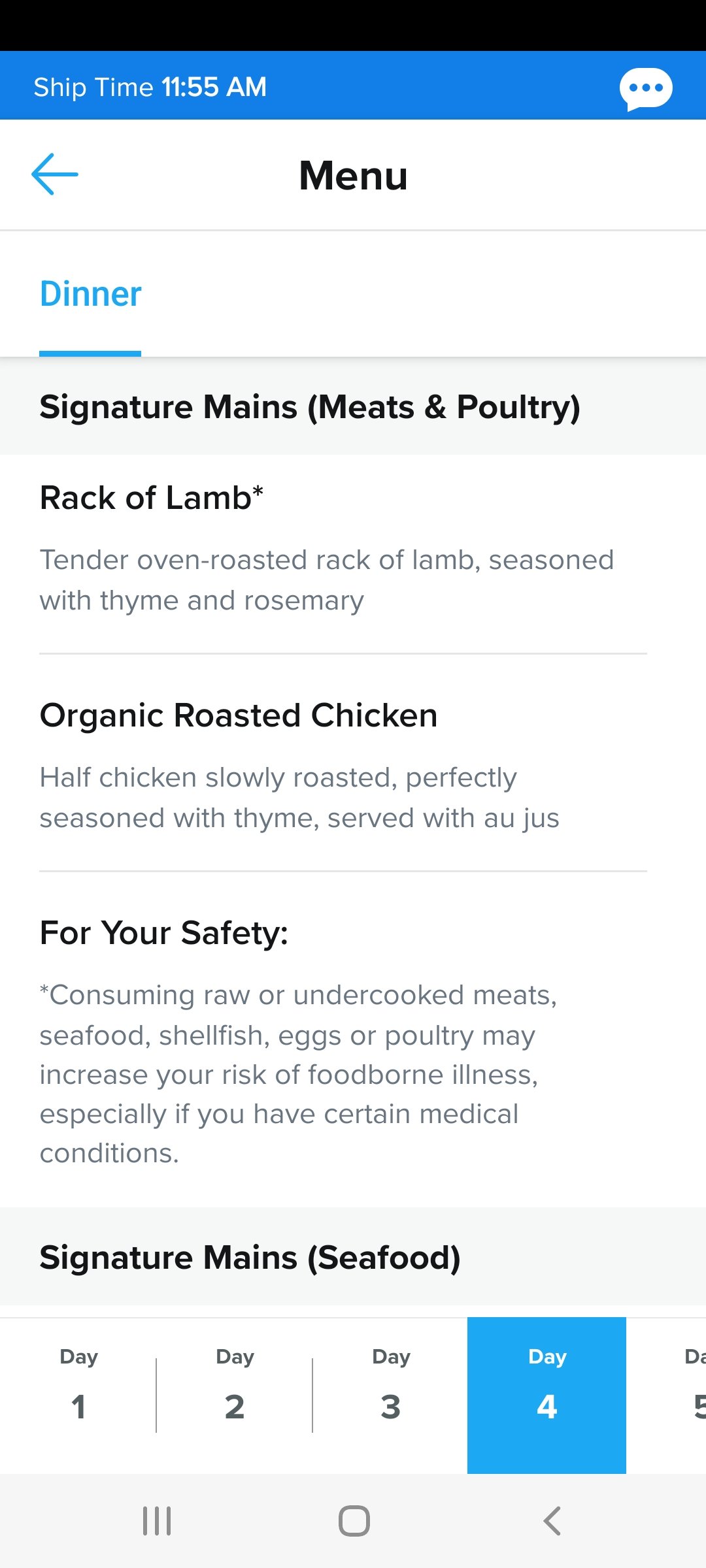Viewport: 706px width, 1568px height.
Task: Select the Dinner tab
Action: pos(90,294)
